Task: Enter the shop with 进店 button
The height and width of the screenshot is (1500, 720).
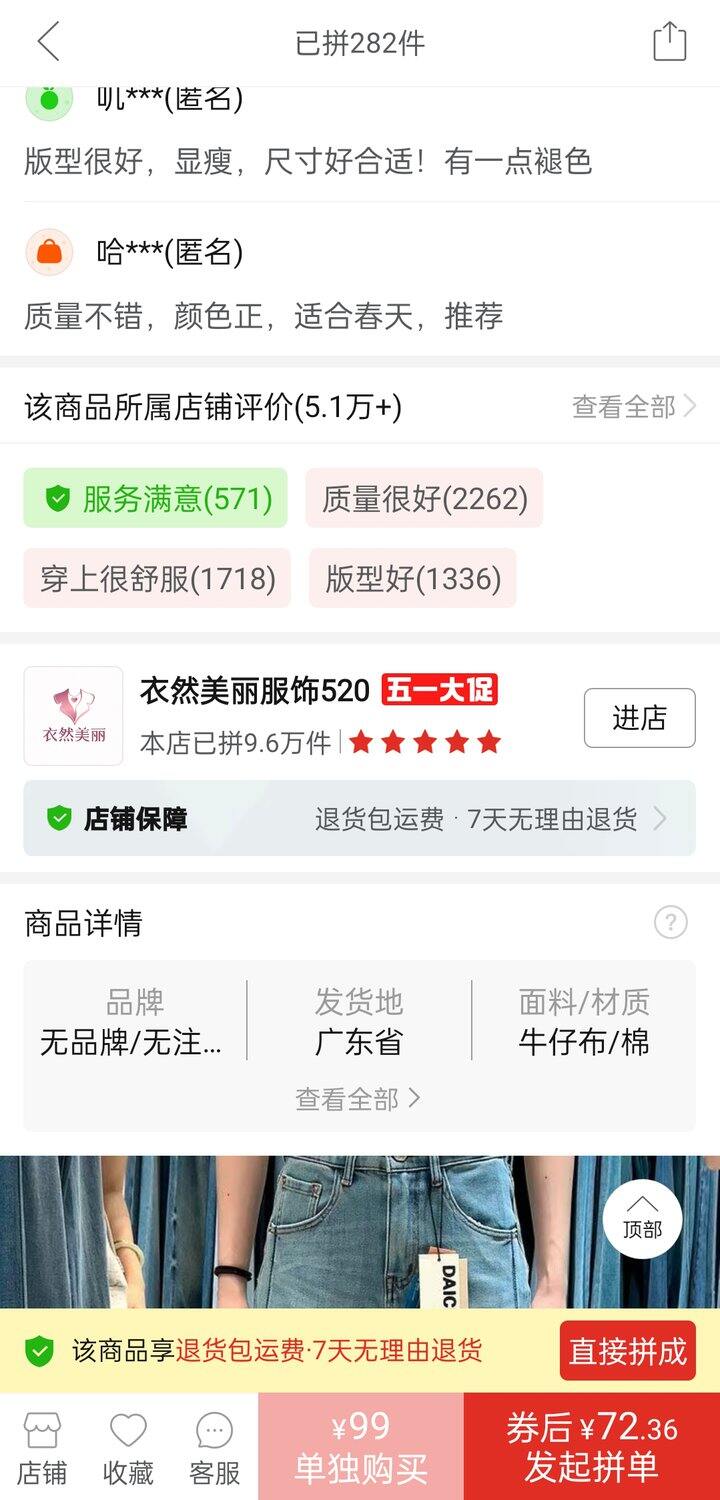Action: 639,718
